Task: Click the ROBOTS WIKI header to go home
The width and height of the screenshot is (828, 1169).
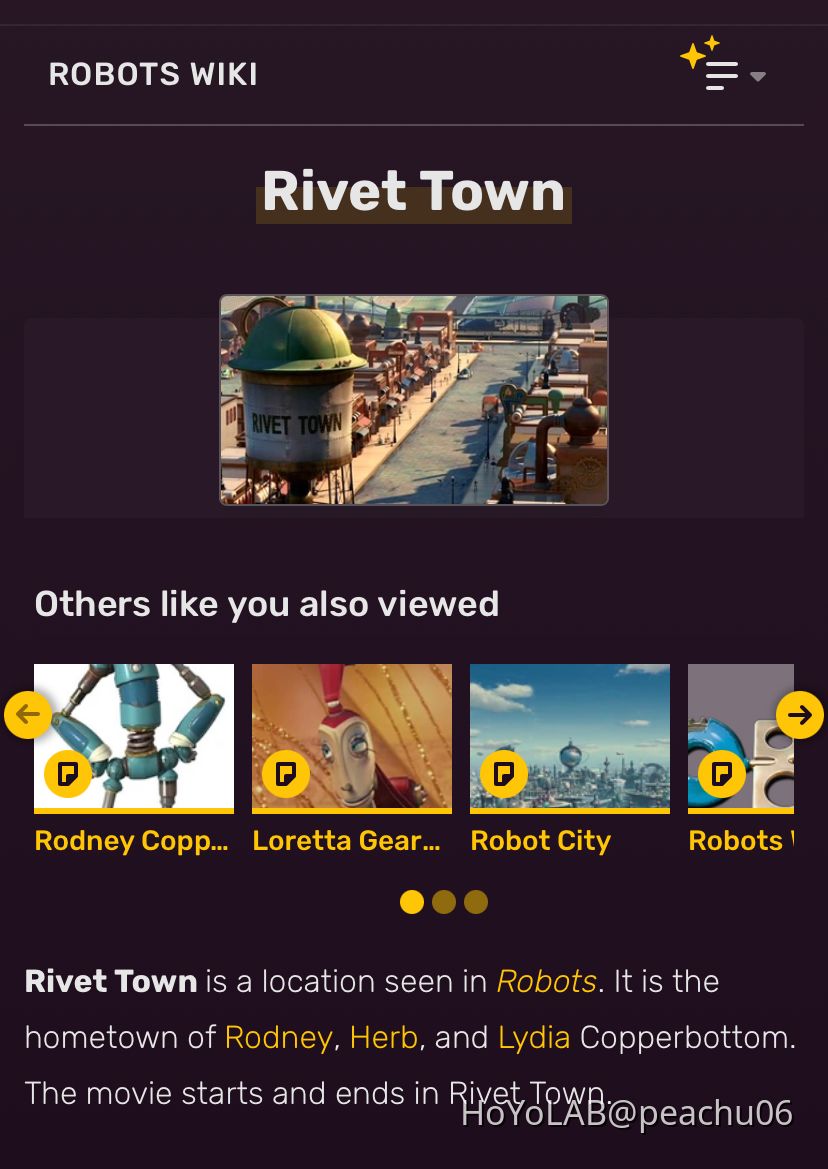Action: point(153,73)
